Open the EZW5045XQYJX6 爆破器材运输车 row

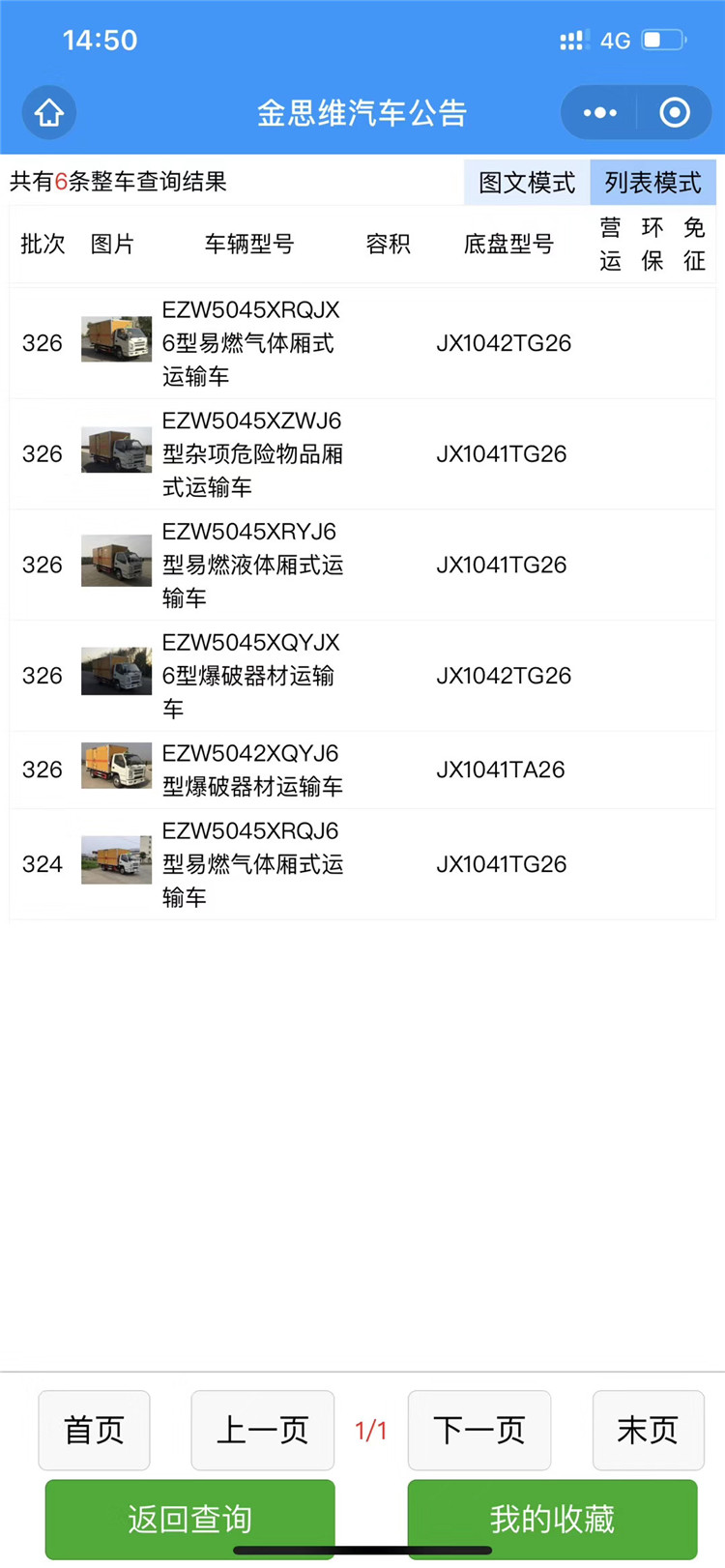(362, 676)
